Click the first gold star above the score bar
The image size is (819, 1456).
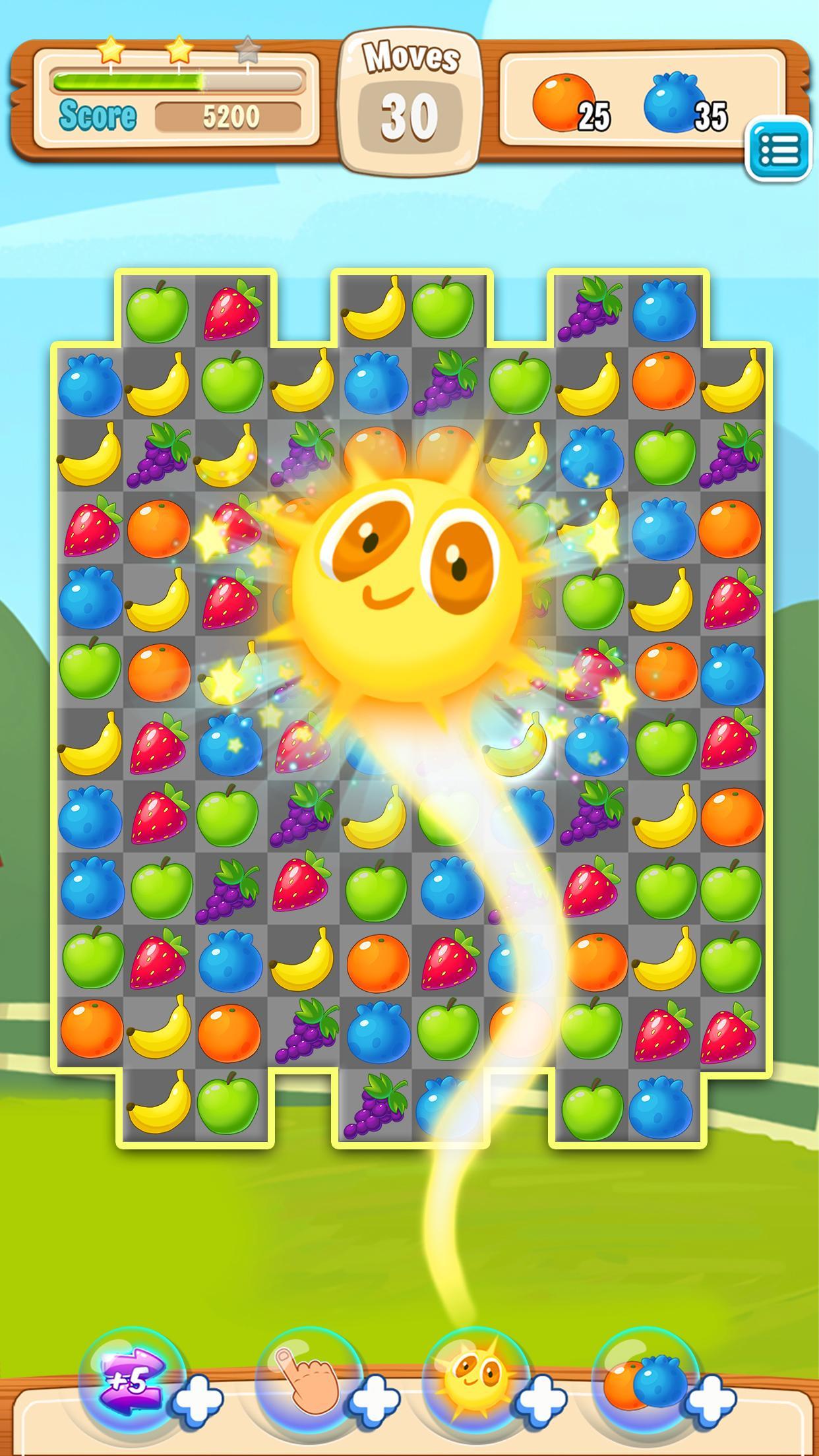[111, 49]
